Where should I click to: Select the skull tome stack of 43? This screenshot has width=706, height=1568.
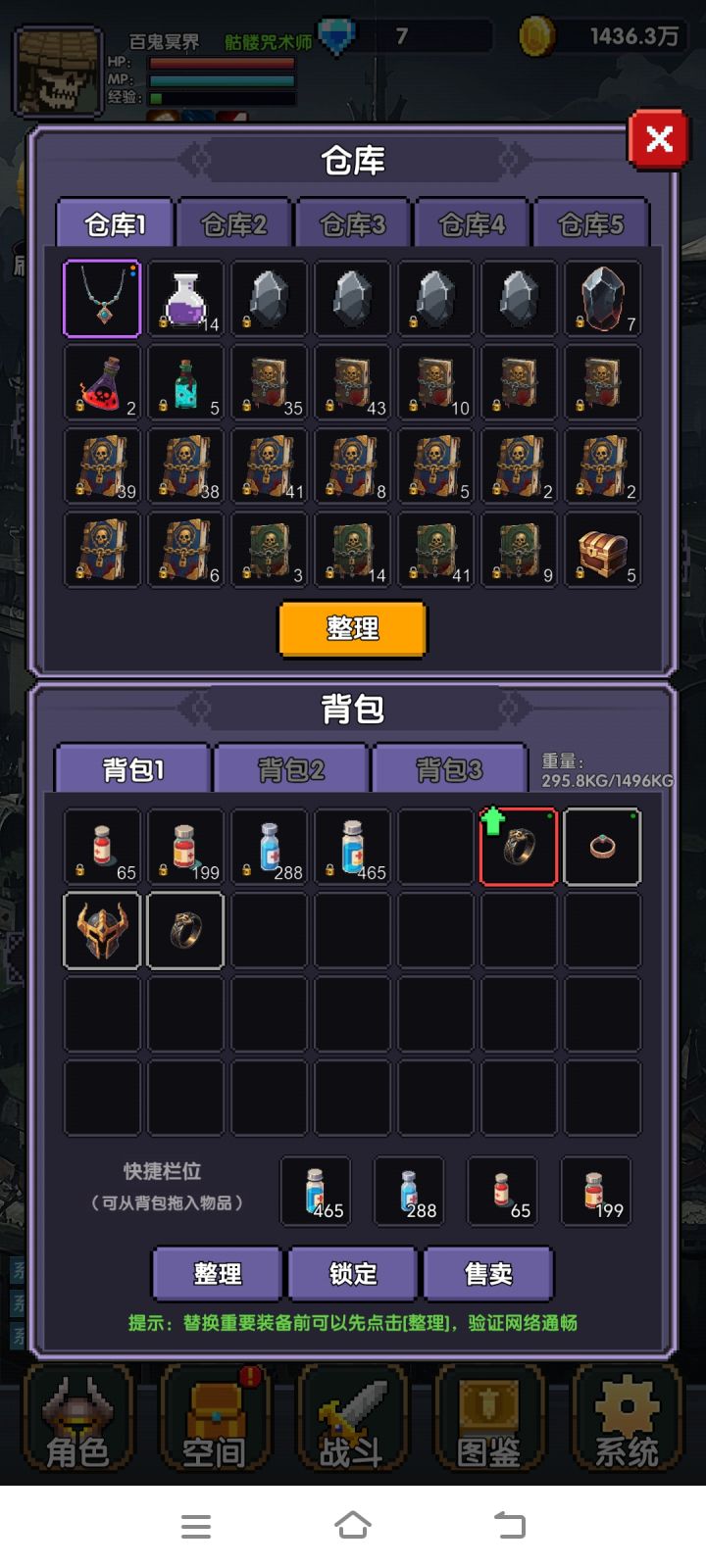coord(352,382)
